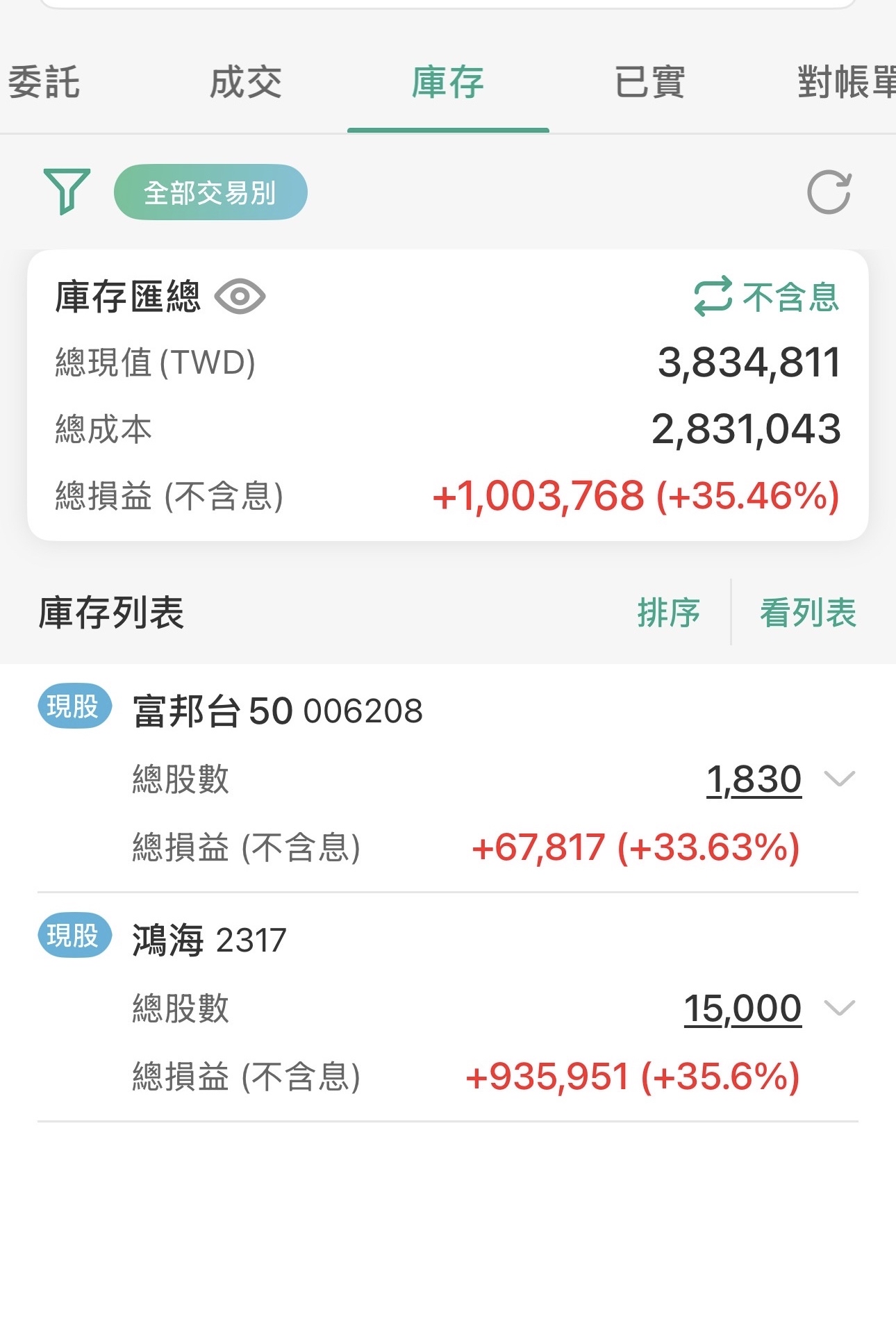Tap the 全部交易別 chip

click(210, 192)
